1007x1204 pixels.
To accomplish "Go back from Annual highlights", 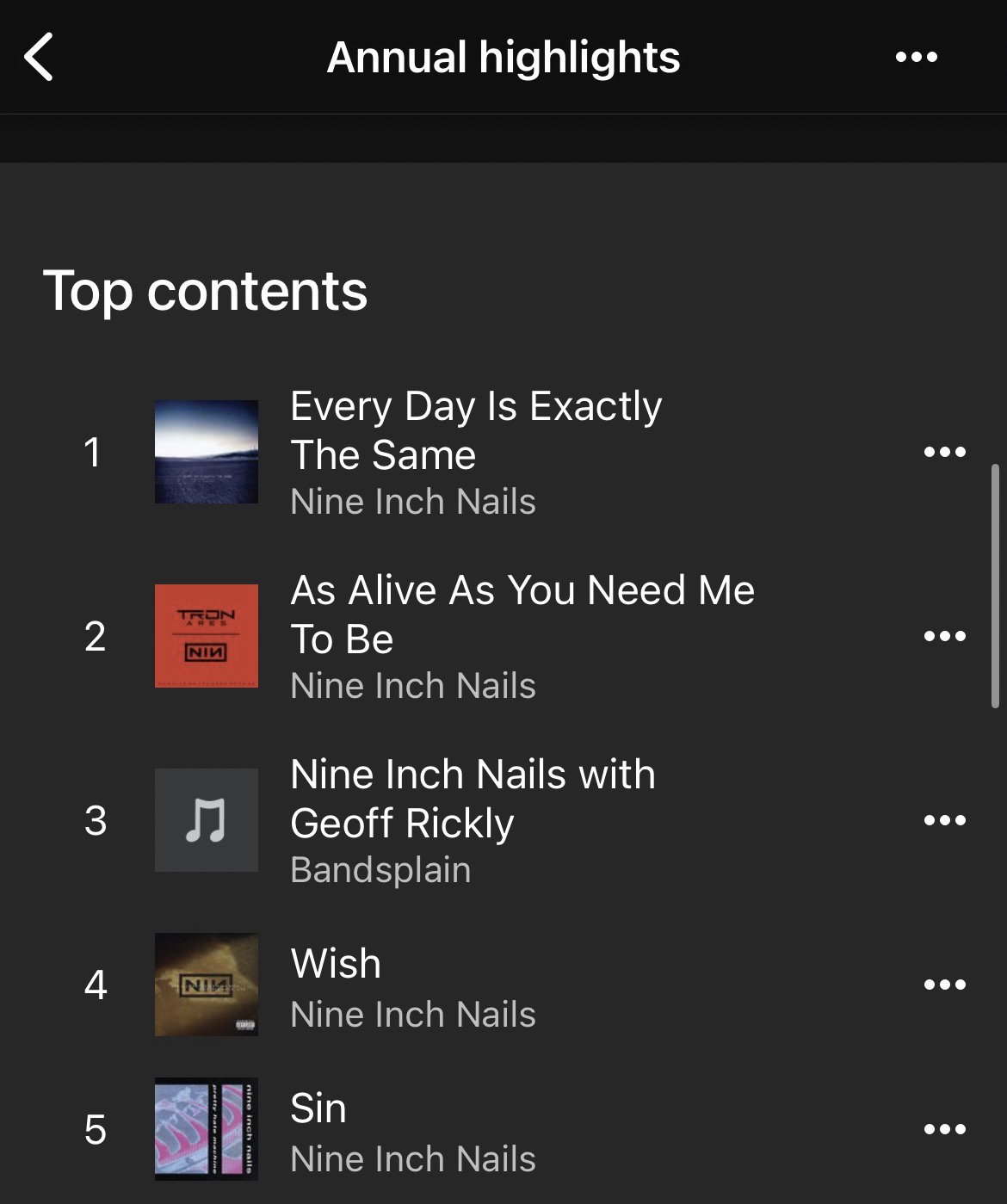I will point(40,58).
